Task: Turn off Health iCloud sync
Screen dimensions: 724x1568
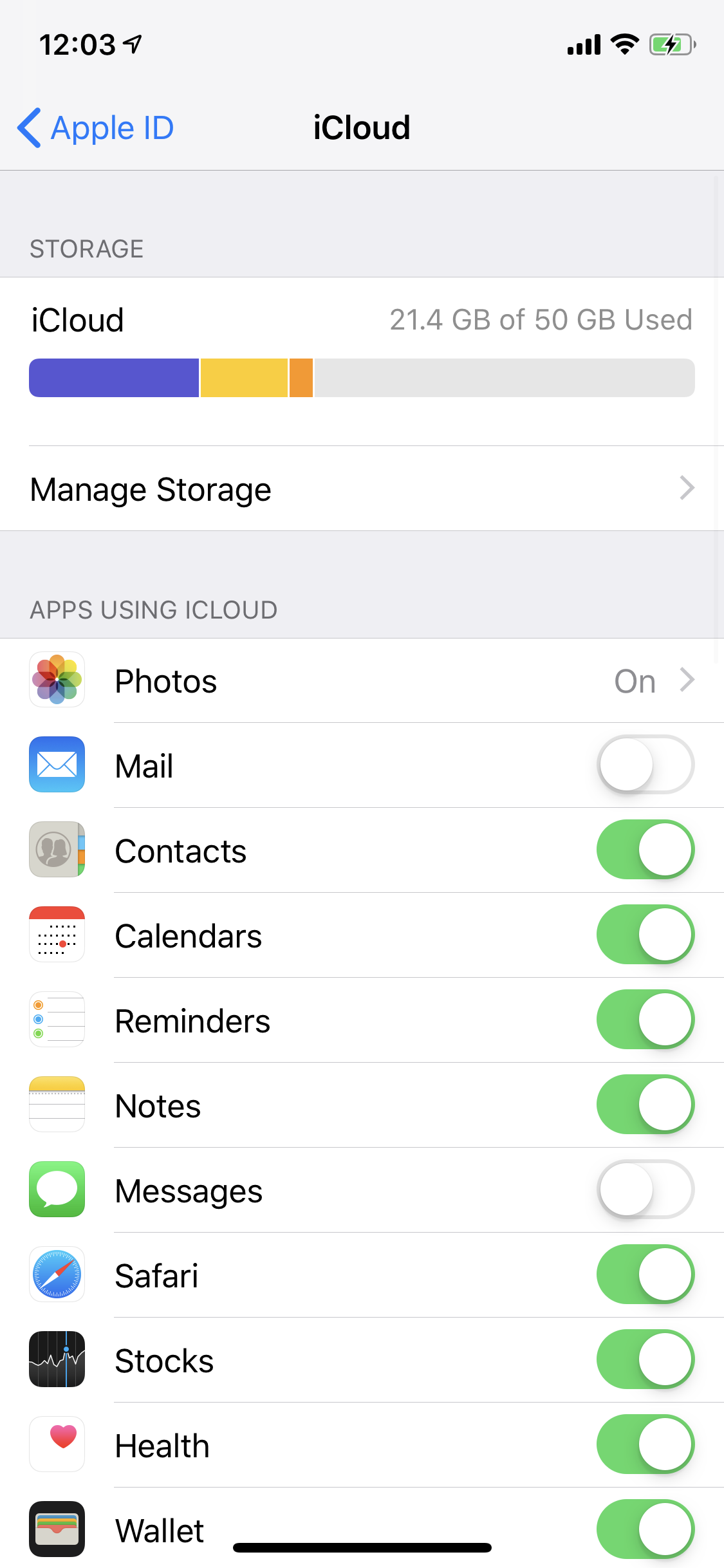Action: pyautogui.click(x=645, y=1444)
